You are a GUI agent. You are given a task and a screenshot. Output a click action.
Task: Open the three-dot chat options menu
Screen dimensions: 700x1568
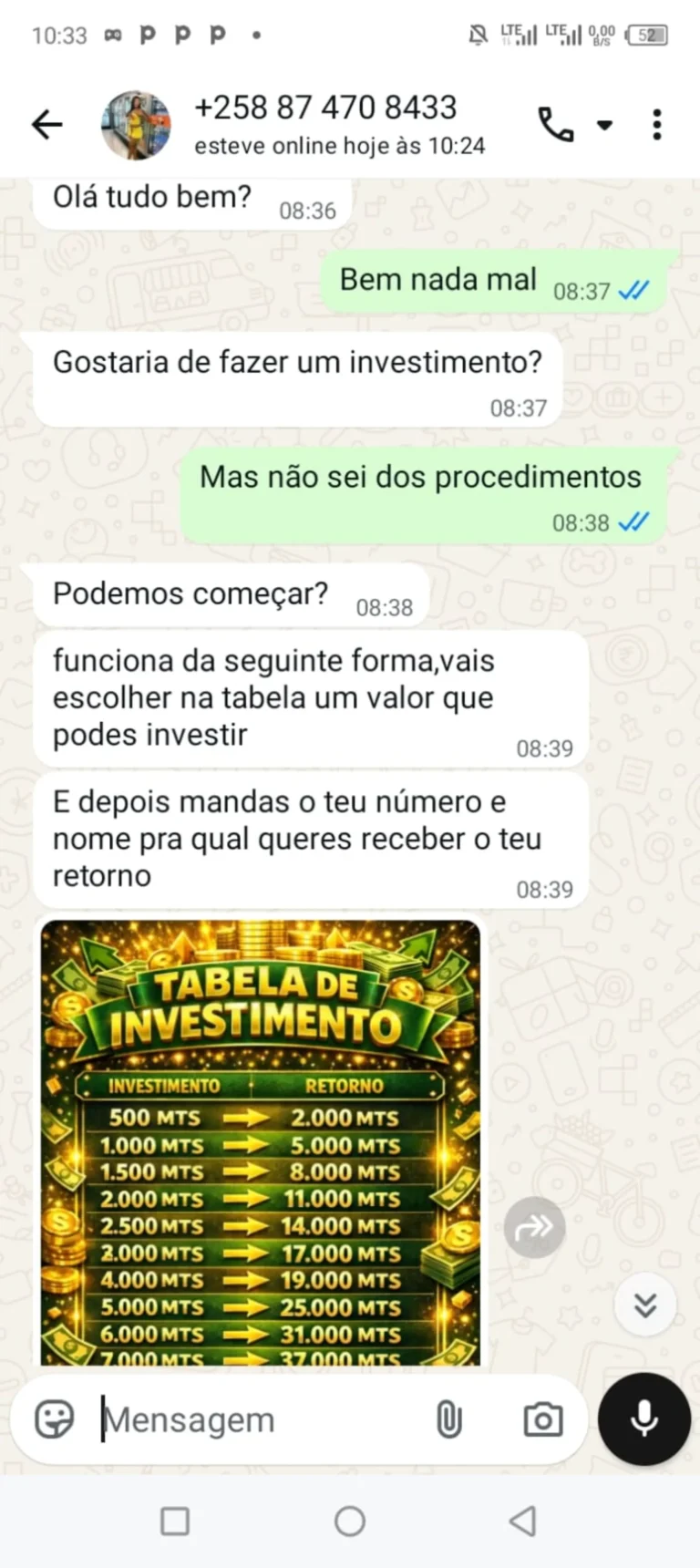click(656, 124)
